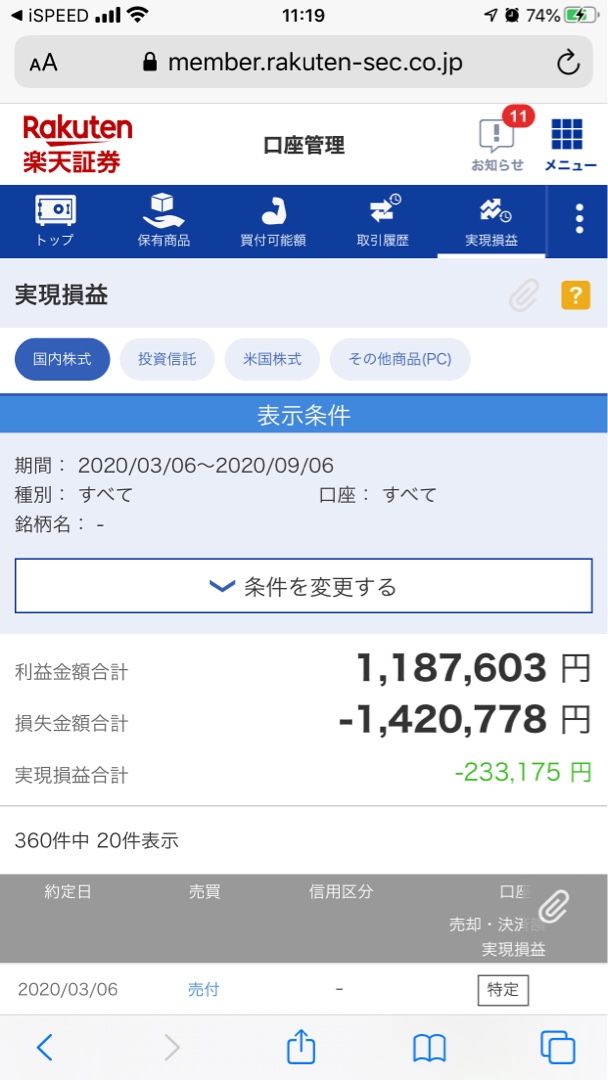Reload the page in the address bar
Screen dimensions: 608x1080
coord(568,63)
